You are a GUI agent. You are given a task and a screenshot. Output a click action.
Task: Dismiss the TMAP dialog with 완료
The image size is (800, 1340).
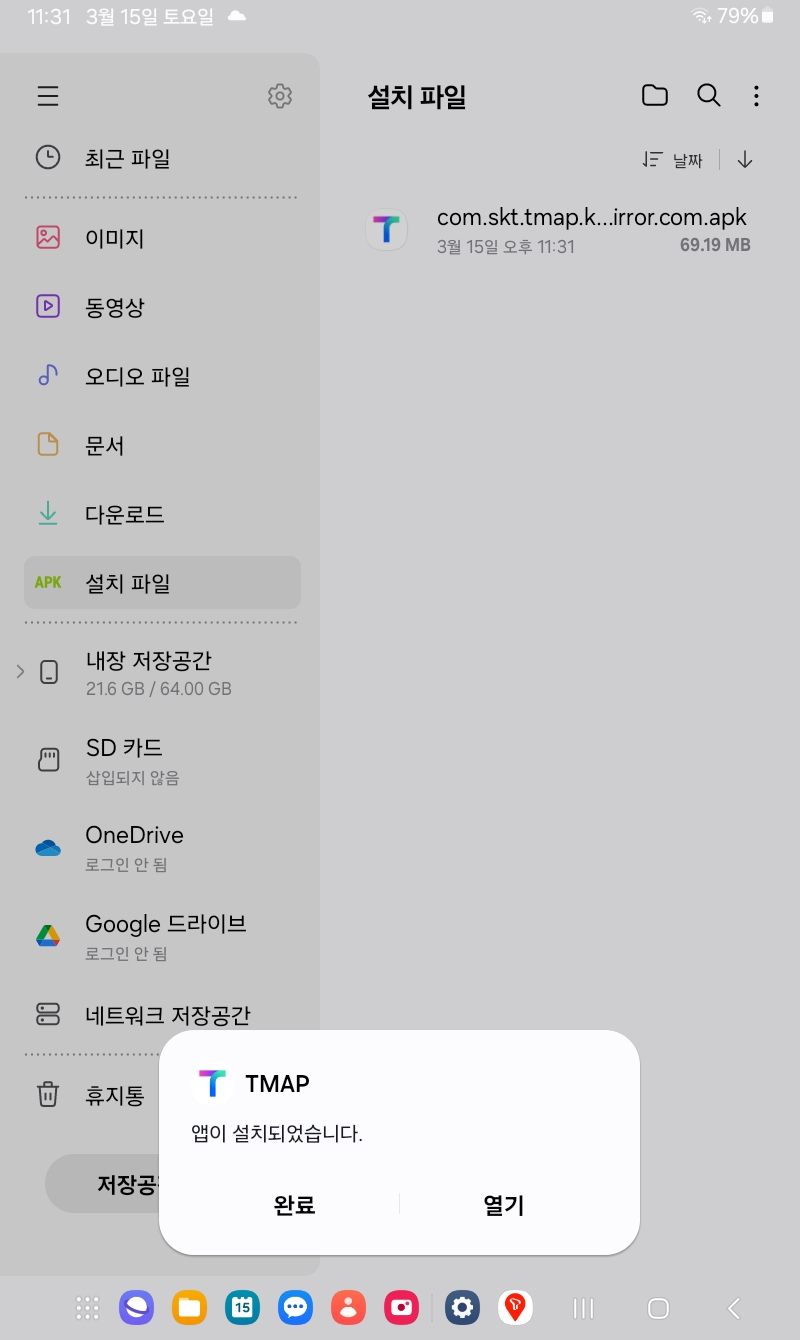[291, 1206]
